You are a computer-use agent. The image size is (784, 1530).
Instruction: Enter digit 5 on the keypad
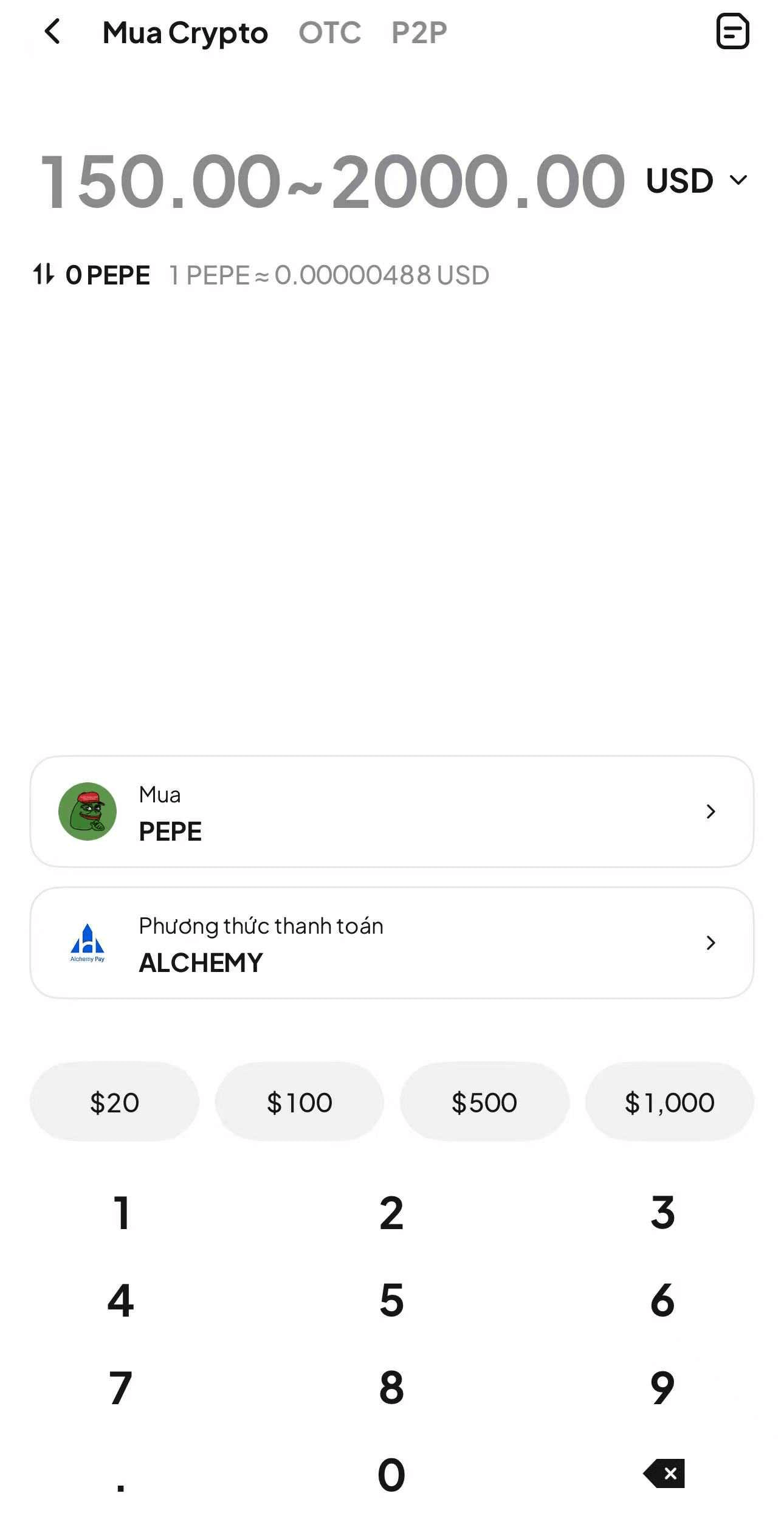(391, 1300)
